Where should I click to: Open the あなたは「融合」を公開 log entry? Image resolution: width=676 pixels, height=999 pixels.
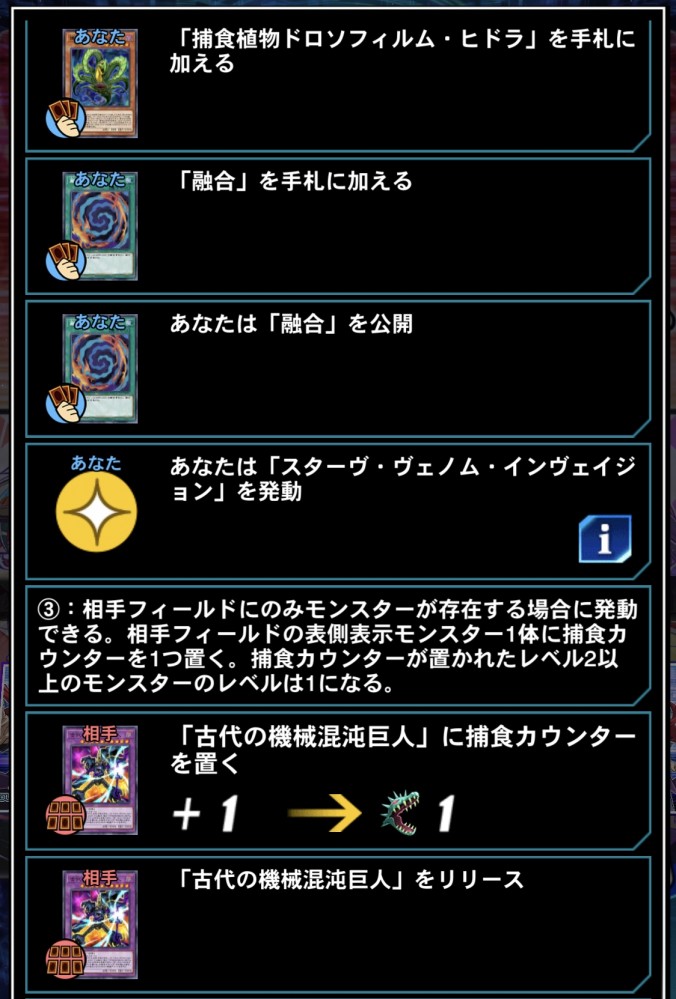tap(338, 368)
